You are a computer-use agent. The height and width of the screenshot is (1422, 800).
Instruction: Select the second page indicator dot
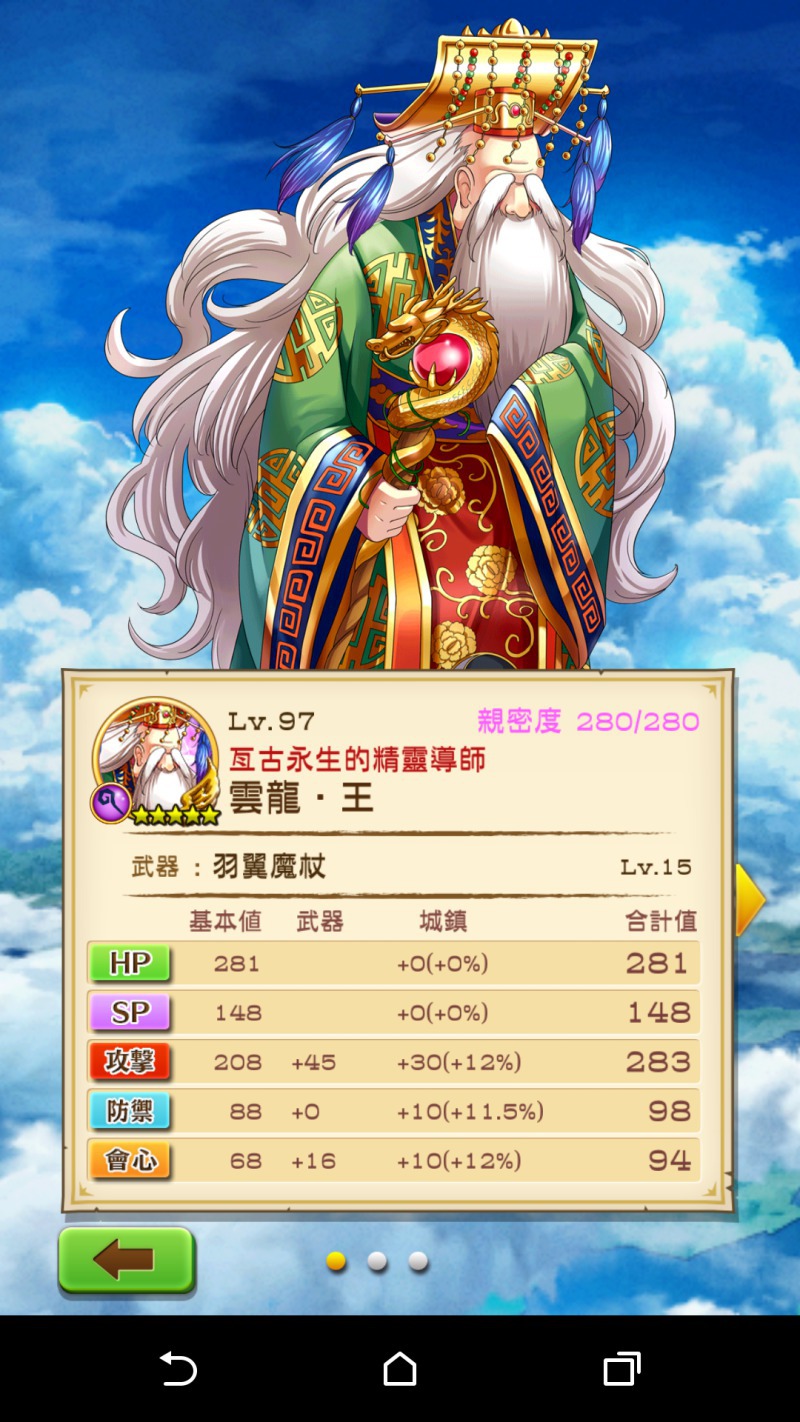pos(377,1262)
